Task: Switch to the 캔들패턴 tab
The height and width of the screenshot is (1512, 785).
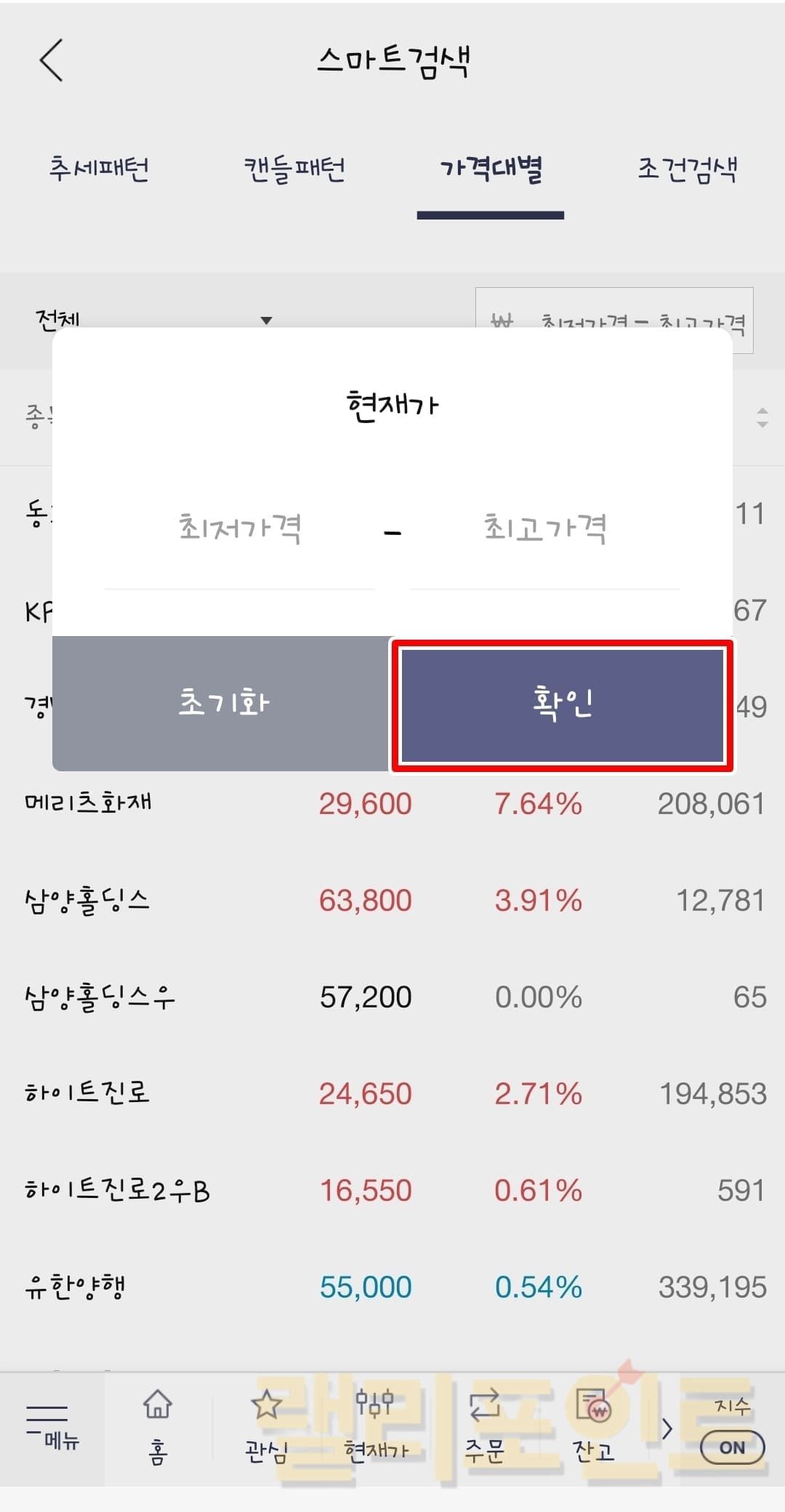Action: click(294, 169)
